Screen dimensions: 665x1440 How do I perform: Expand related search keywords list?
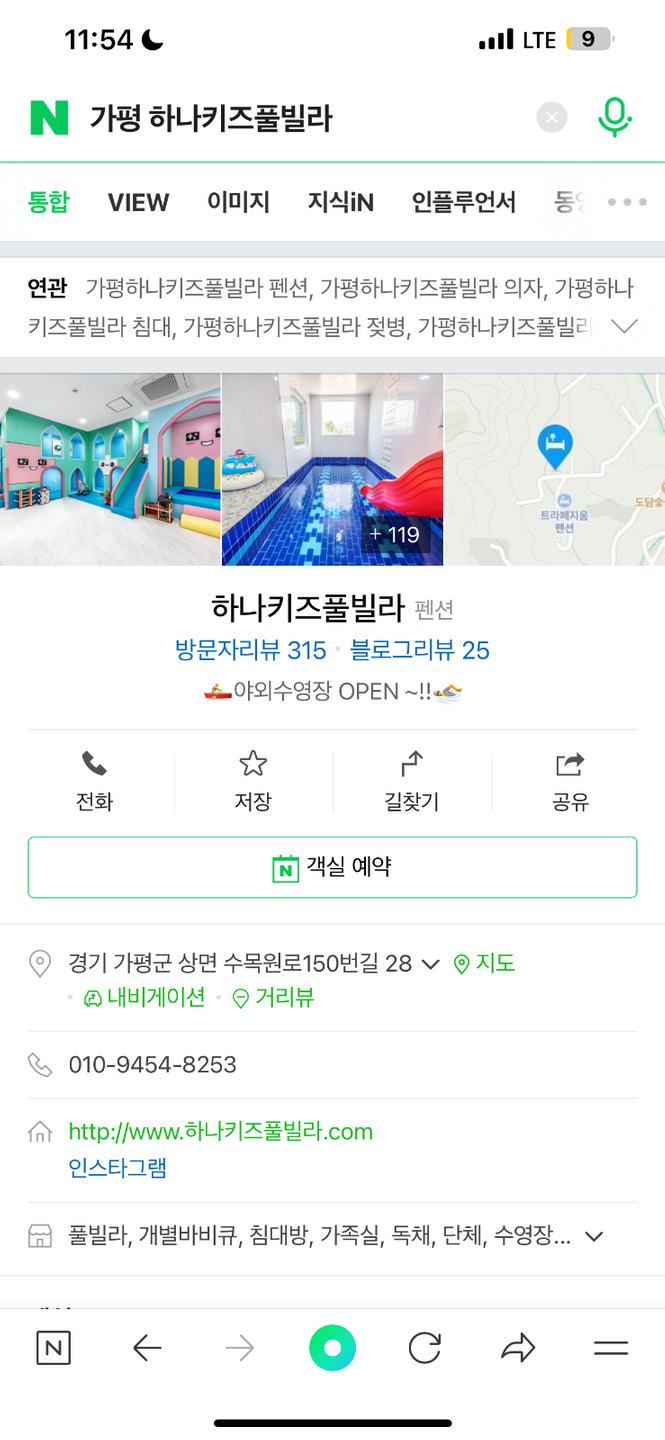624,326
